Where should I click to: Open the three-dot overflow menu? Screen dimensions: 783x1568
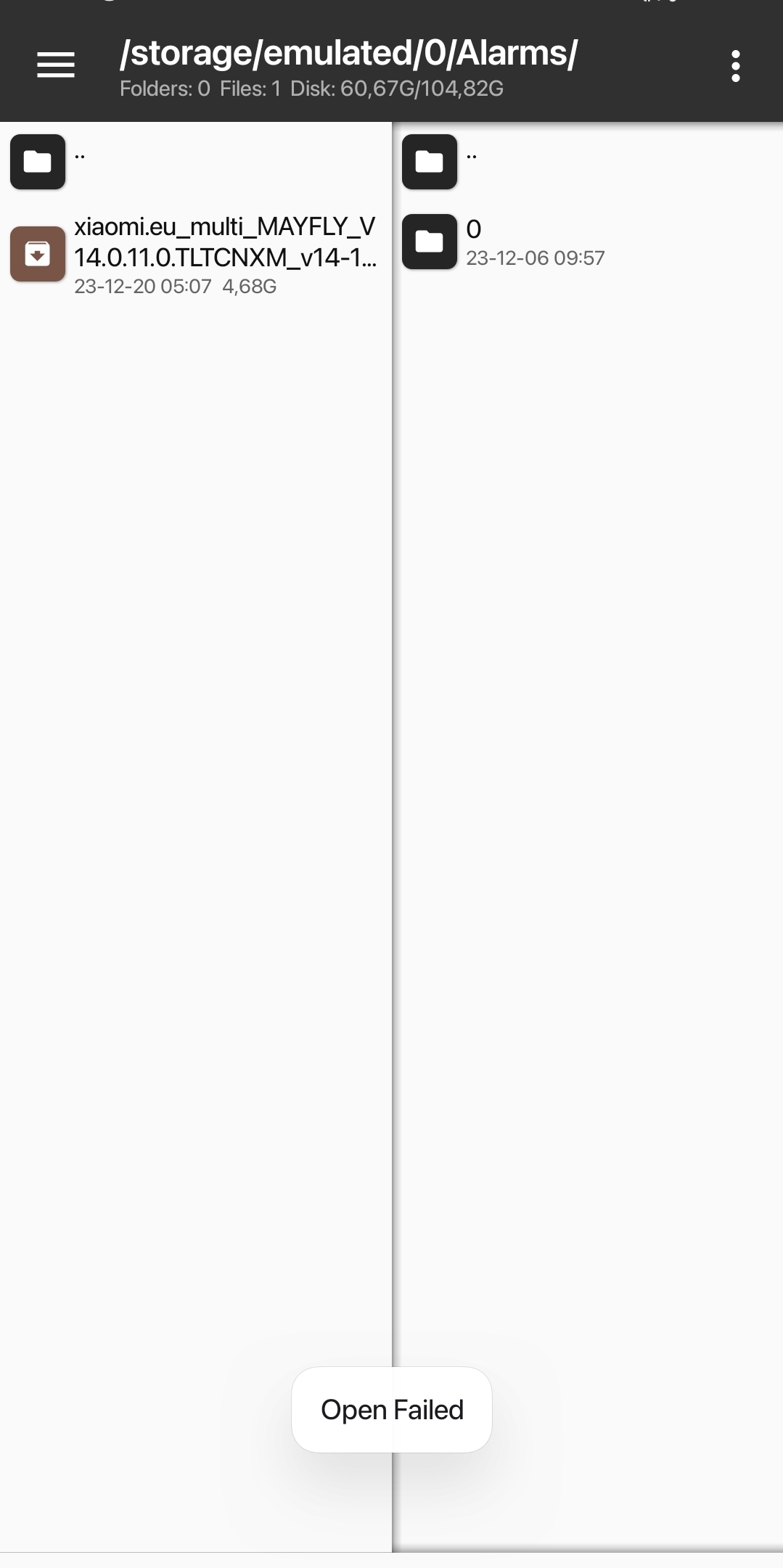pyautogui.click(x=735, y=66)
